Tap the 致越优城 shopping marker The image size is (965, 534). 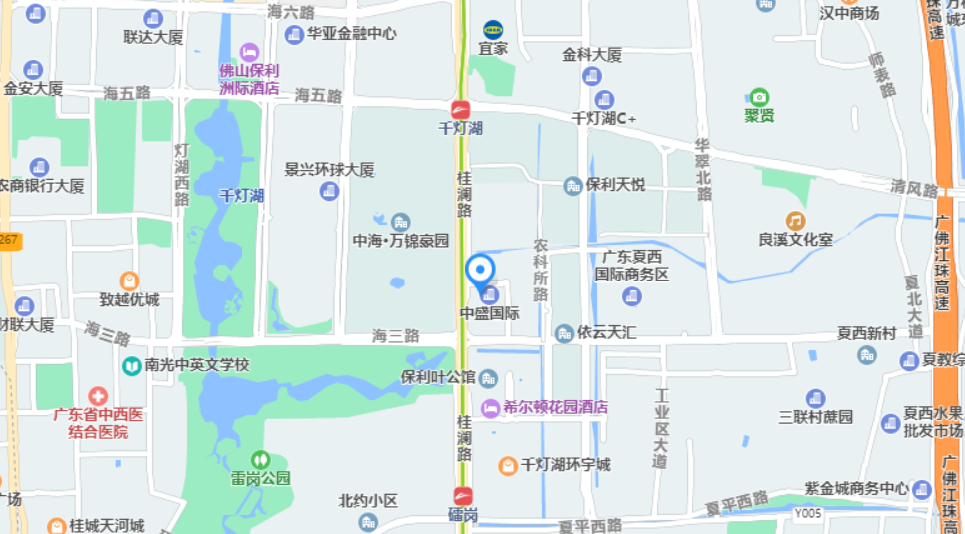(x=129, y=281)
